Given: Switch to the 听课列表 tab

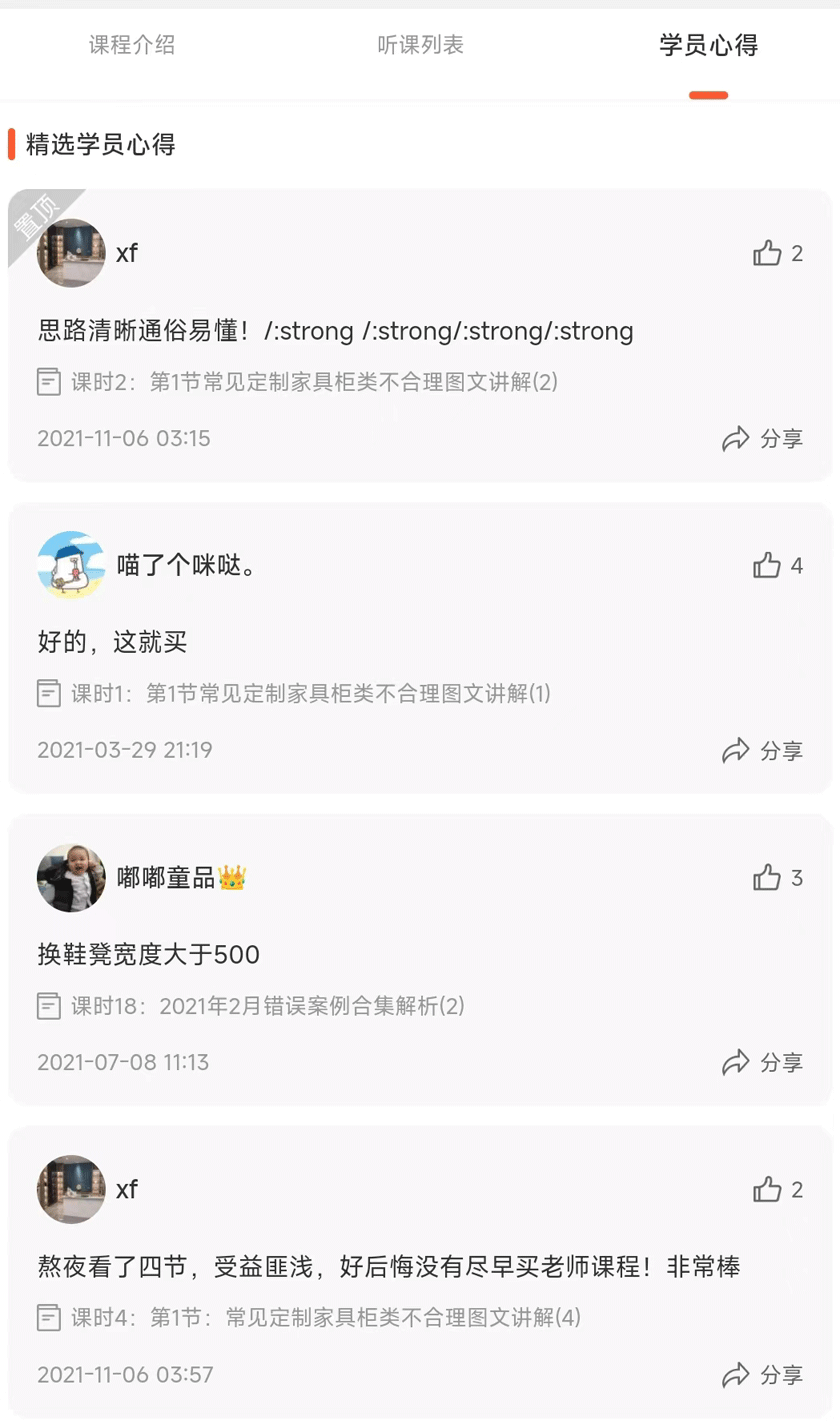Looking at the screenshot, I should pyautogui.click(x=420, y=45).
